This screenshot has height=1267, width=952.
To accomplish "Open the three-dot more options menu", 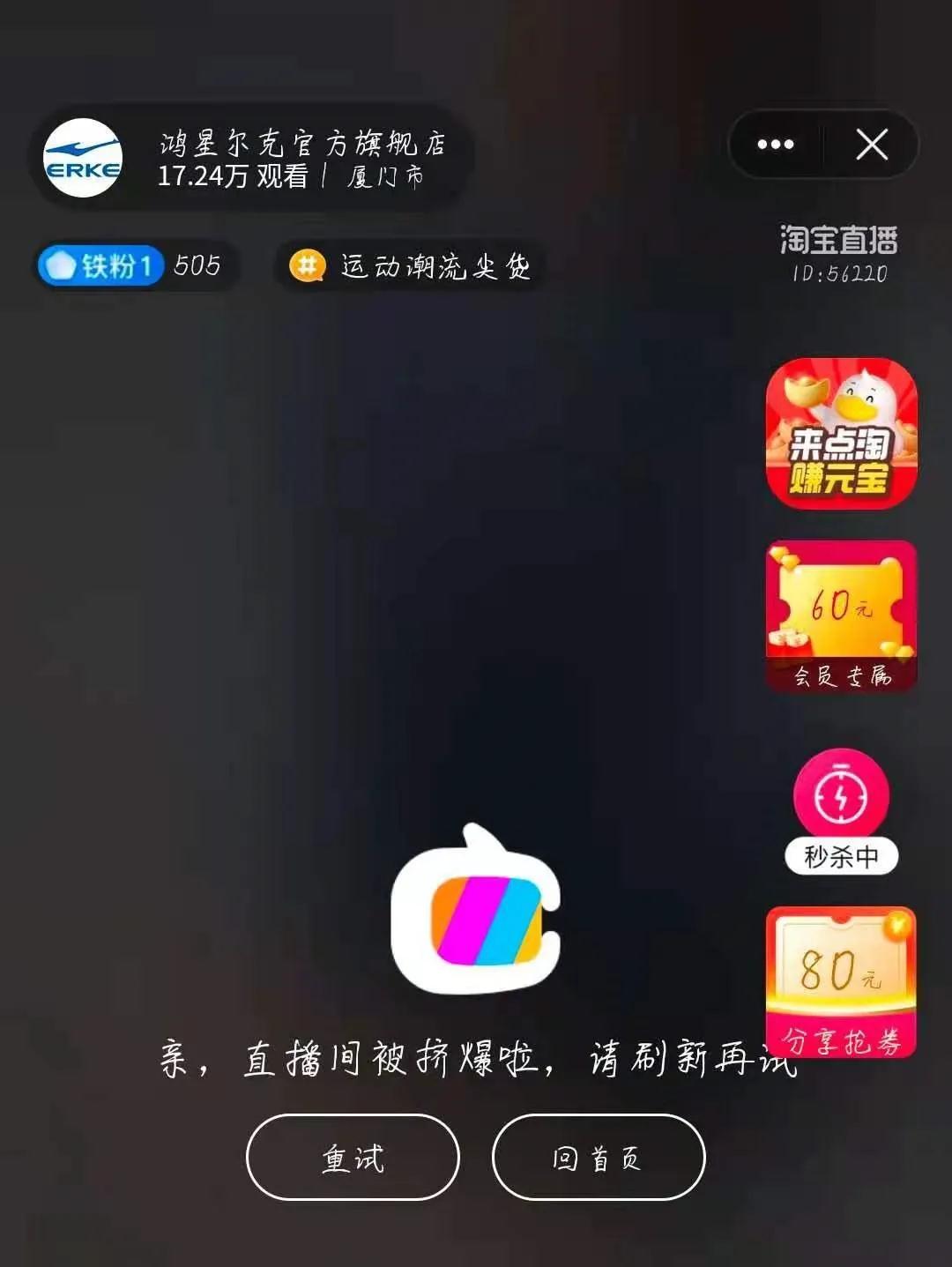I will pos(776,145).
